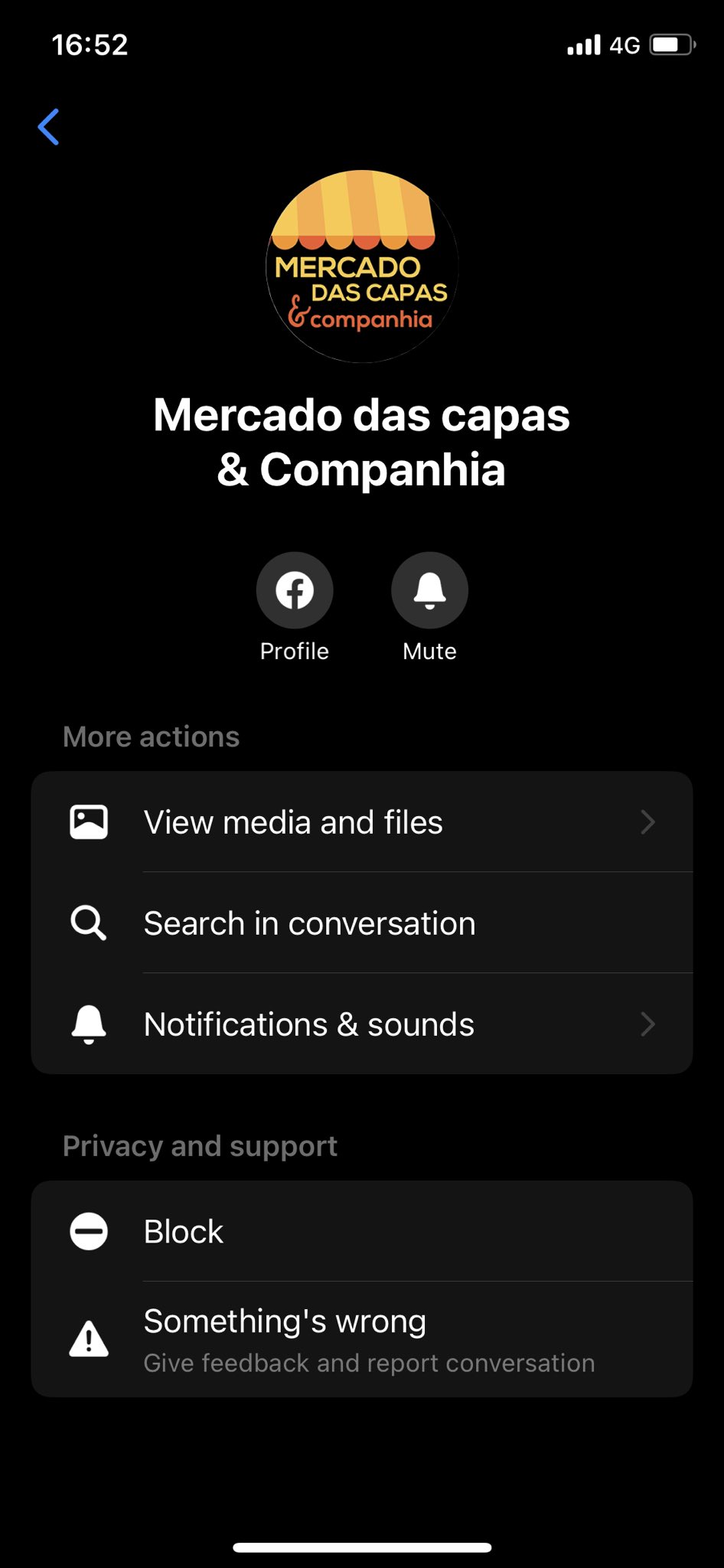Open Notifications & sounds settings
Viewport: 724px width, 1568px height.
(362, 1024)
